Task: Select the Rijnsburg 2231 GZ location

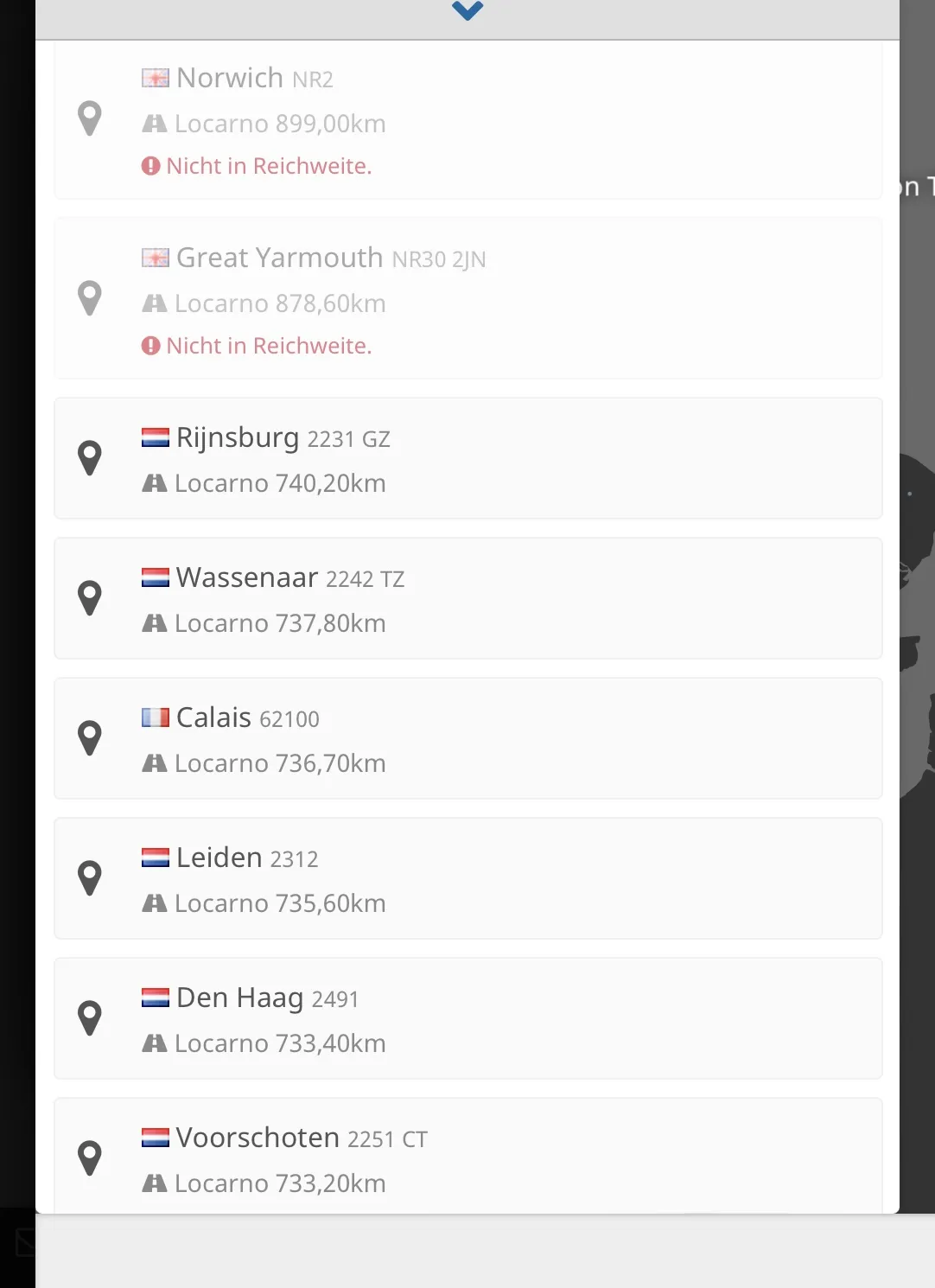Action: coord(467,459)
